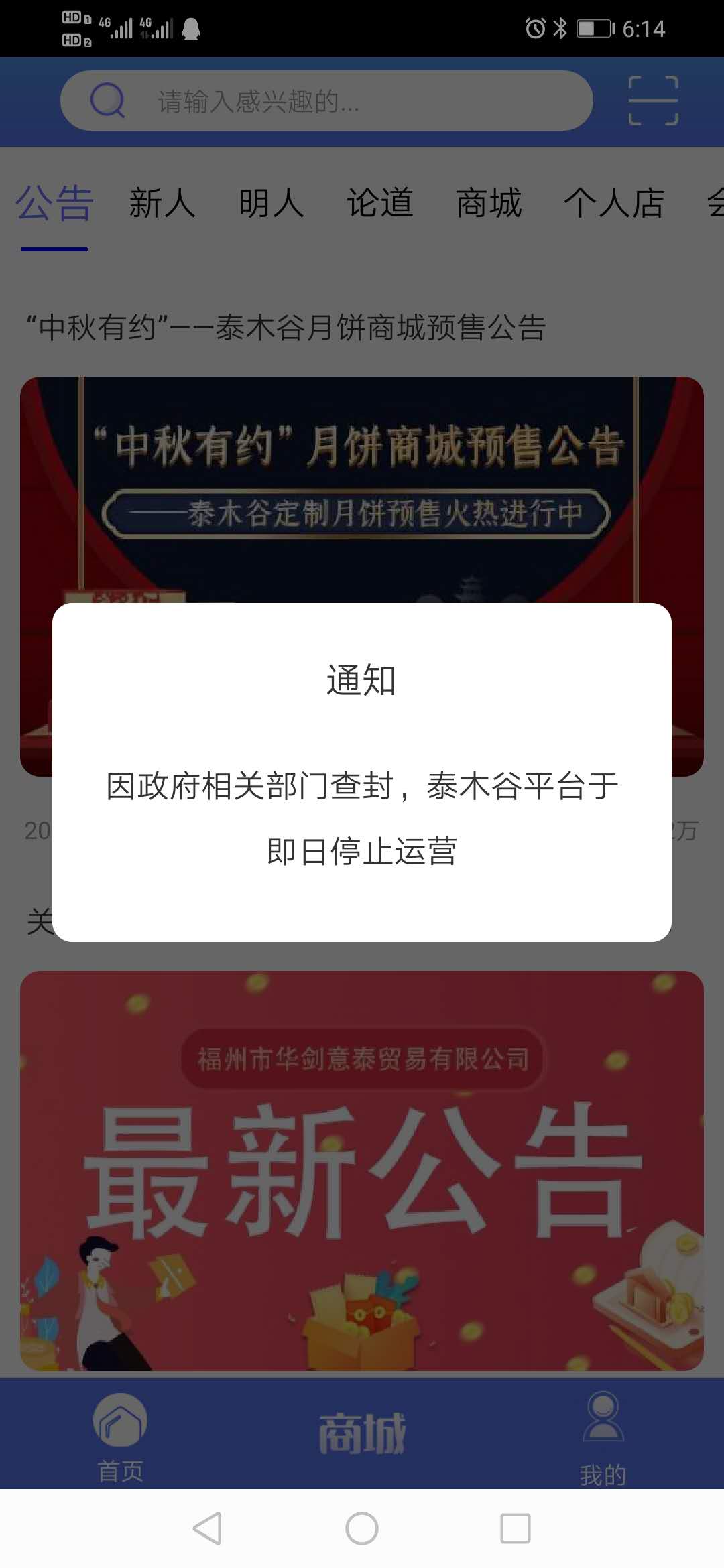The width and height of the screenshot is (724, 1568).
Task: Open 商城 in the bottom navigation
Action: tap(362, 1435)
